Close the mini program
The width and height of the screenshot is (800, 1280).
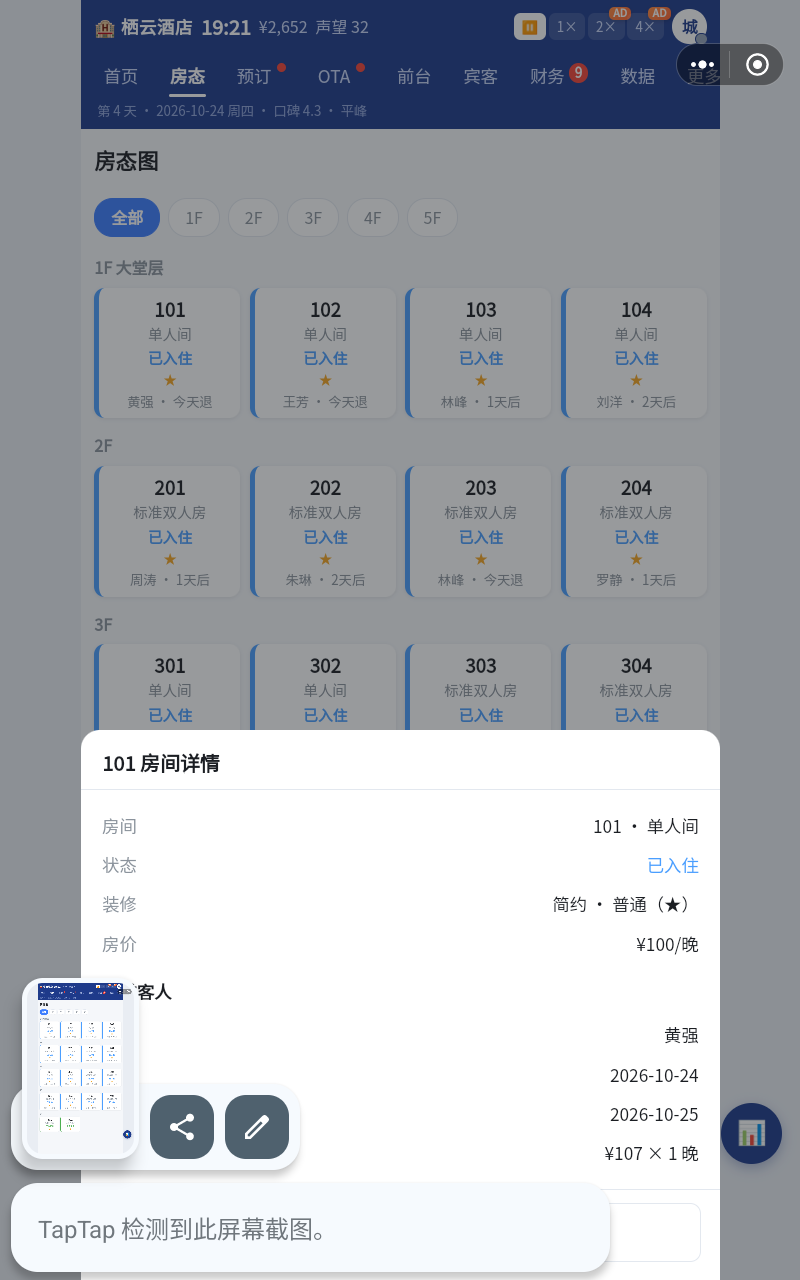[x=757, y=64]
